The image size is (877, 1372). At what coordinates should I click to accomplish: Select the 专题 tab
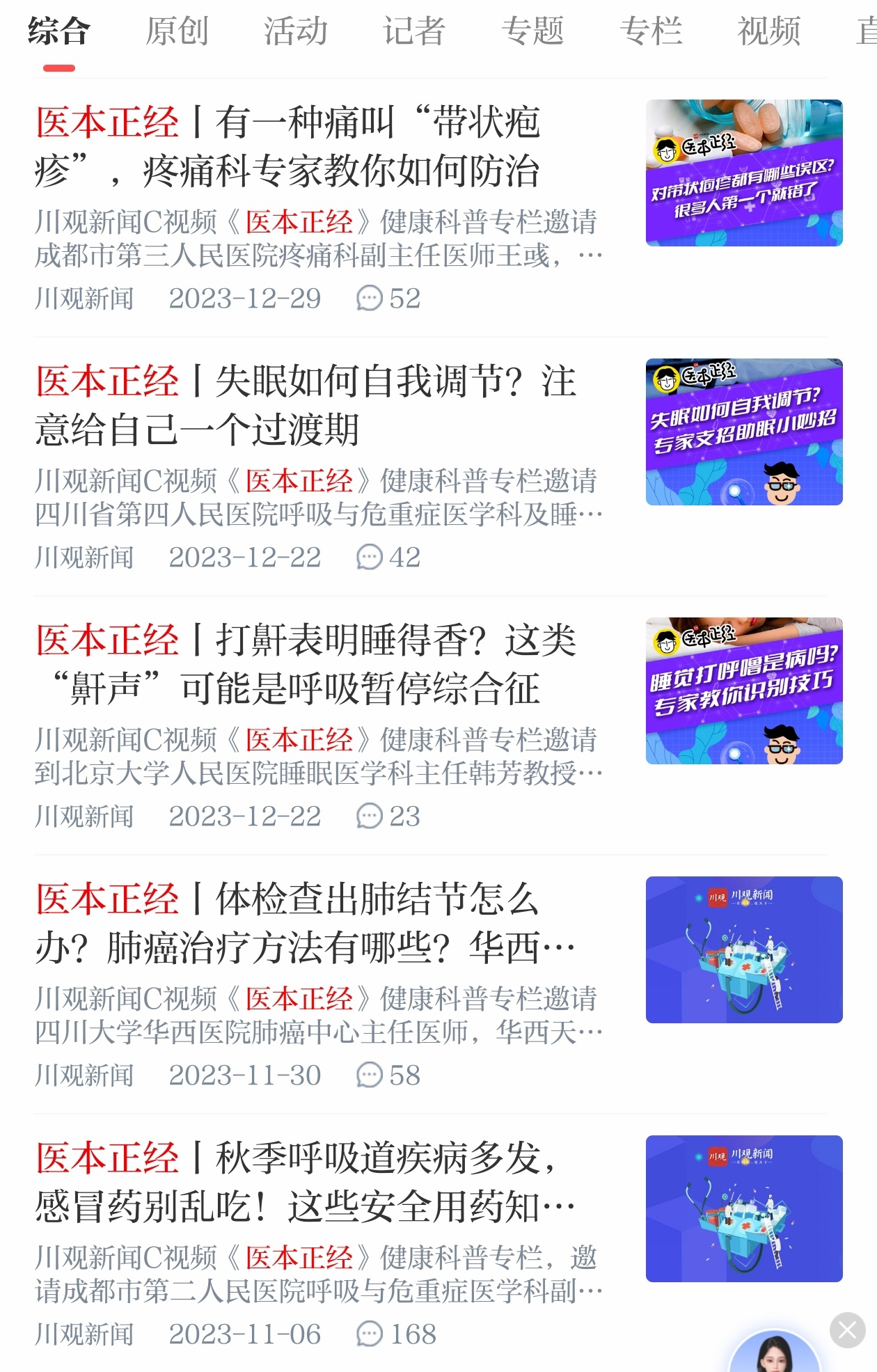pyautogui.click(x=532, y=31)
